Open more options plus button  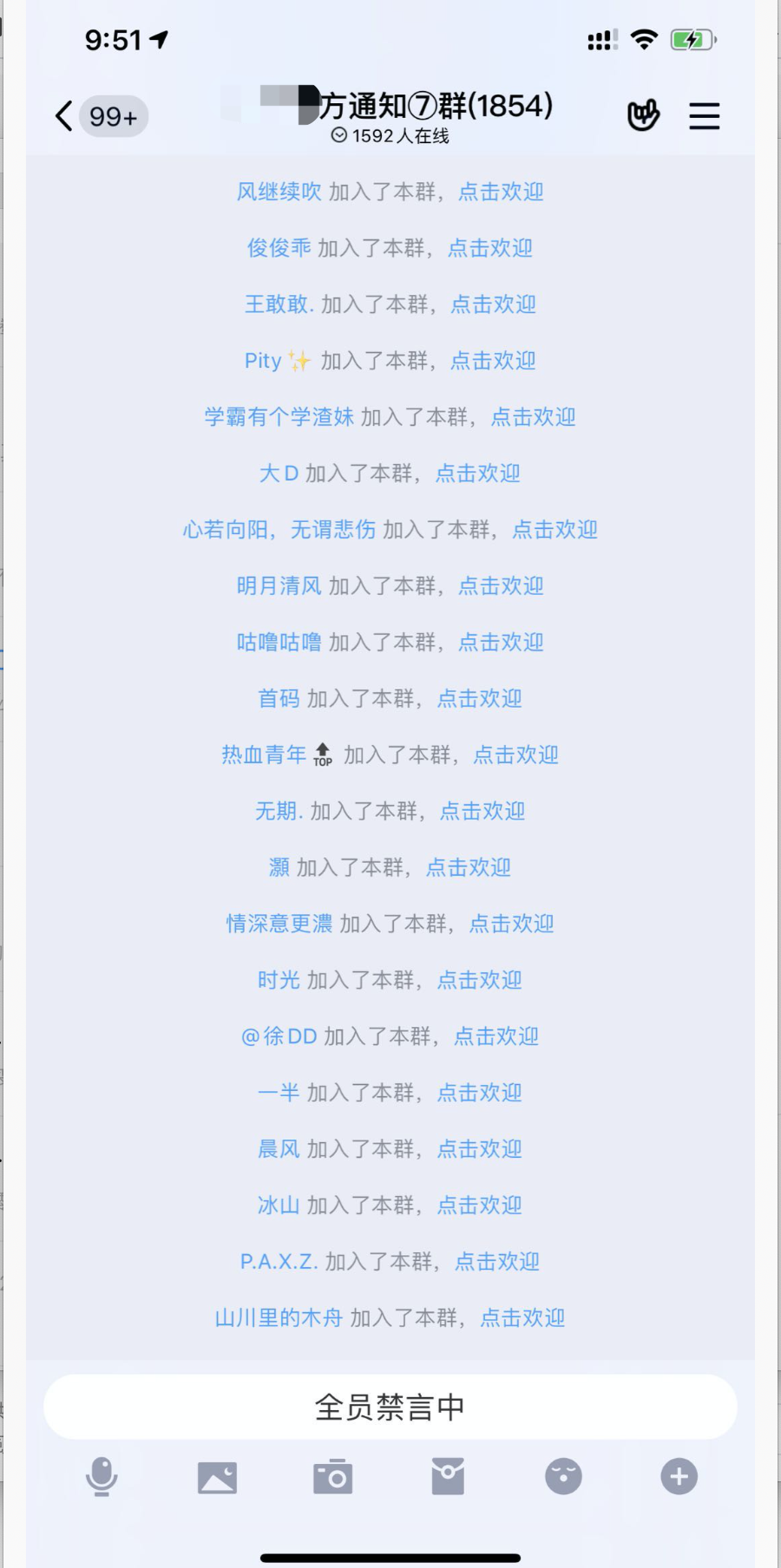[679, 1476]
